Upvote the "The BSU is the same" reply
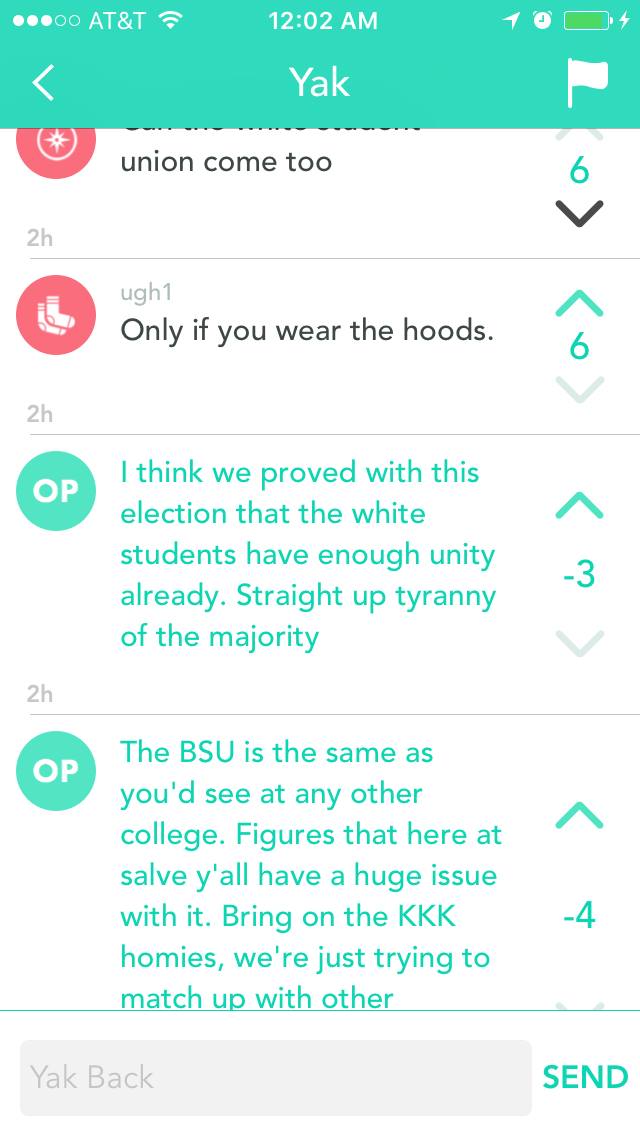Viewport: 640px width, 1136px height. (x=579, y=816)
